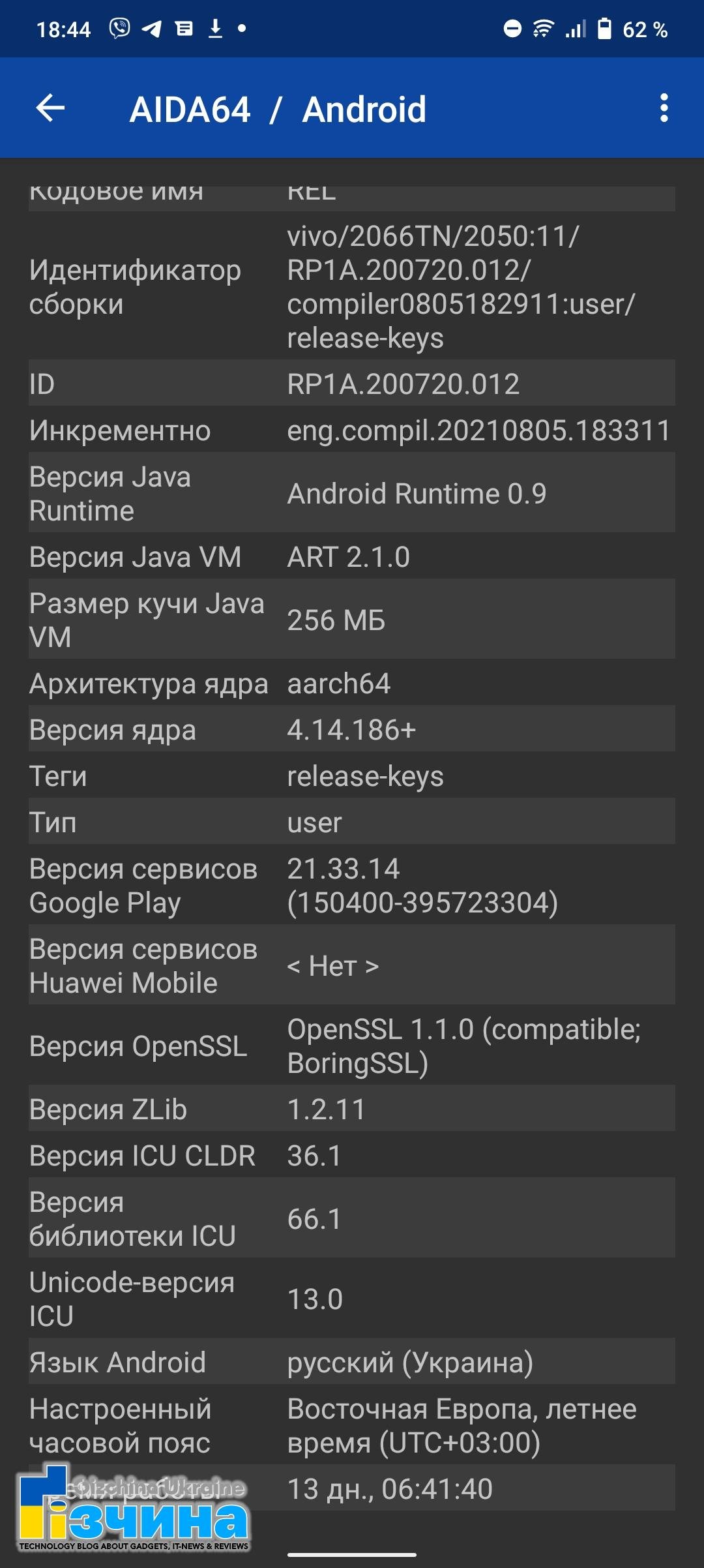The image size is (704, 1568).
Task: Open the three-dot overflow menu
Action: 664,108
